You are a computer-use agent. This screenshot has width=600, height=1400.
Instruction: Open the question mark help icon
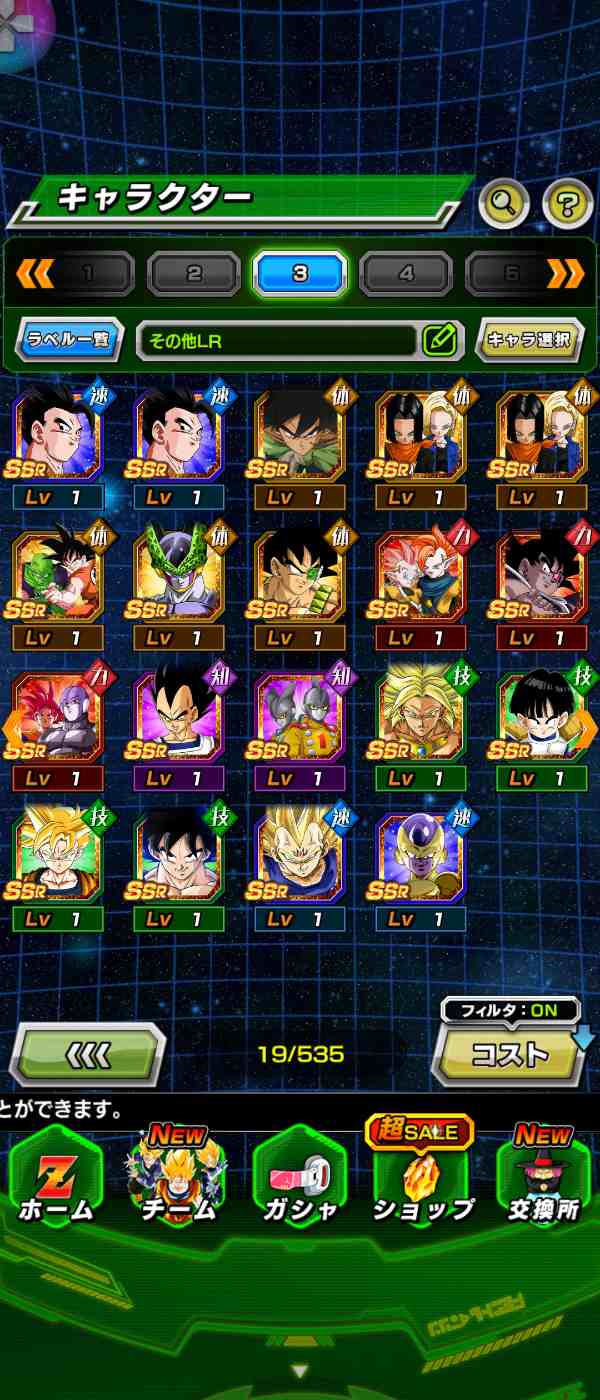point(567,204)
